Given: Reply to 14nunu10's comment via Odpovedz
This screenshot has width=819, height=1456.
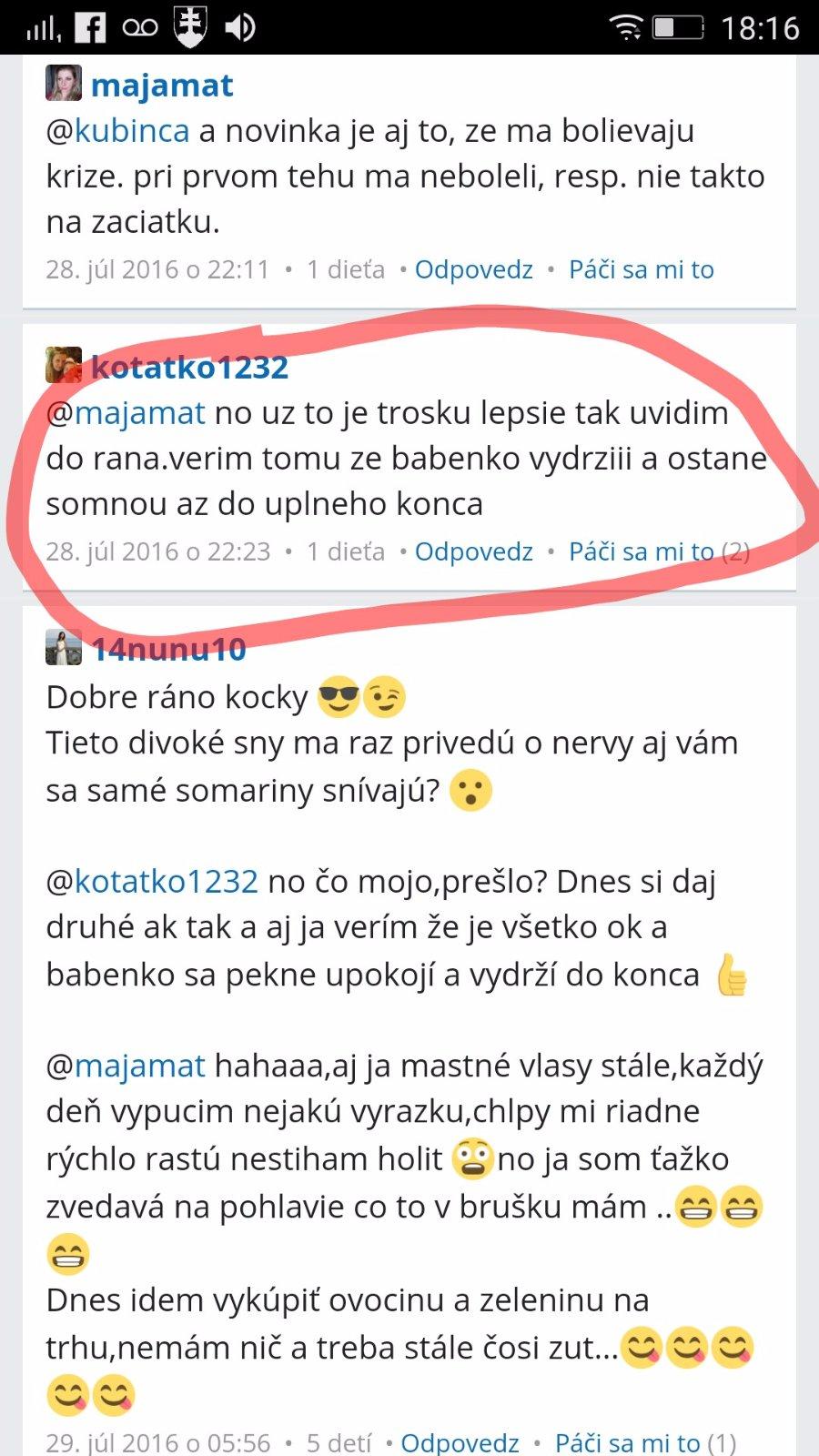Looking at the screenshot, I should (460, 1442).
